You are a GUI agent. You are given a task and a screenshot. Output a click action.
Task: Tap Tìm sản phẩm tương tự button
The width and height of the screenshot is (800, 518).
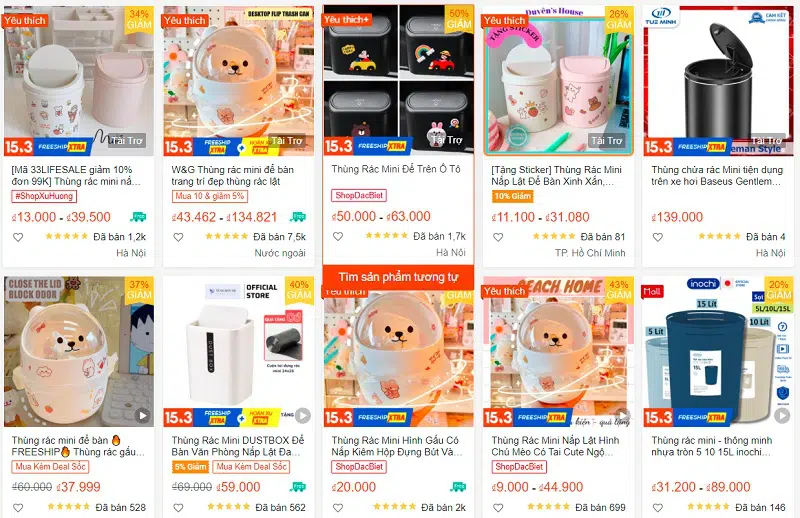point(397,276)
